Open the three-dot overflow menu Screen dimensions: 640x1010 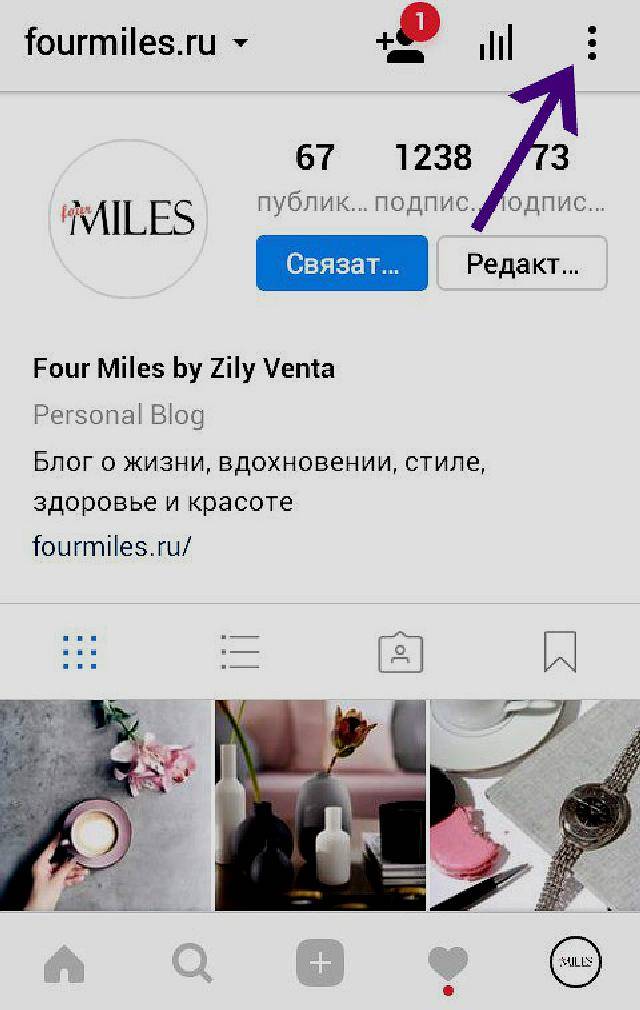591,44
